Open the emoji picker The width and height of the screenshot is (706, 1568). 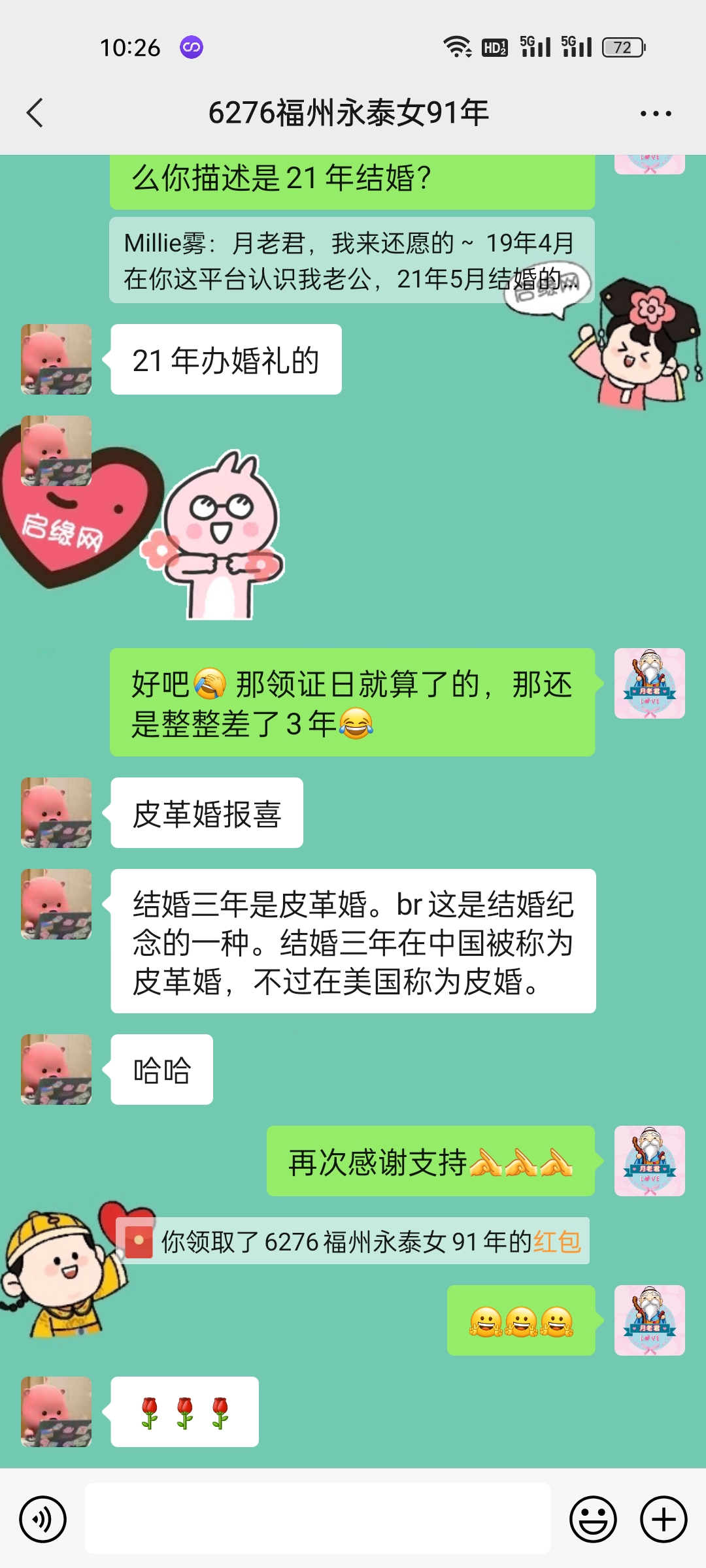(x=593, y=1519)
